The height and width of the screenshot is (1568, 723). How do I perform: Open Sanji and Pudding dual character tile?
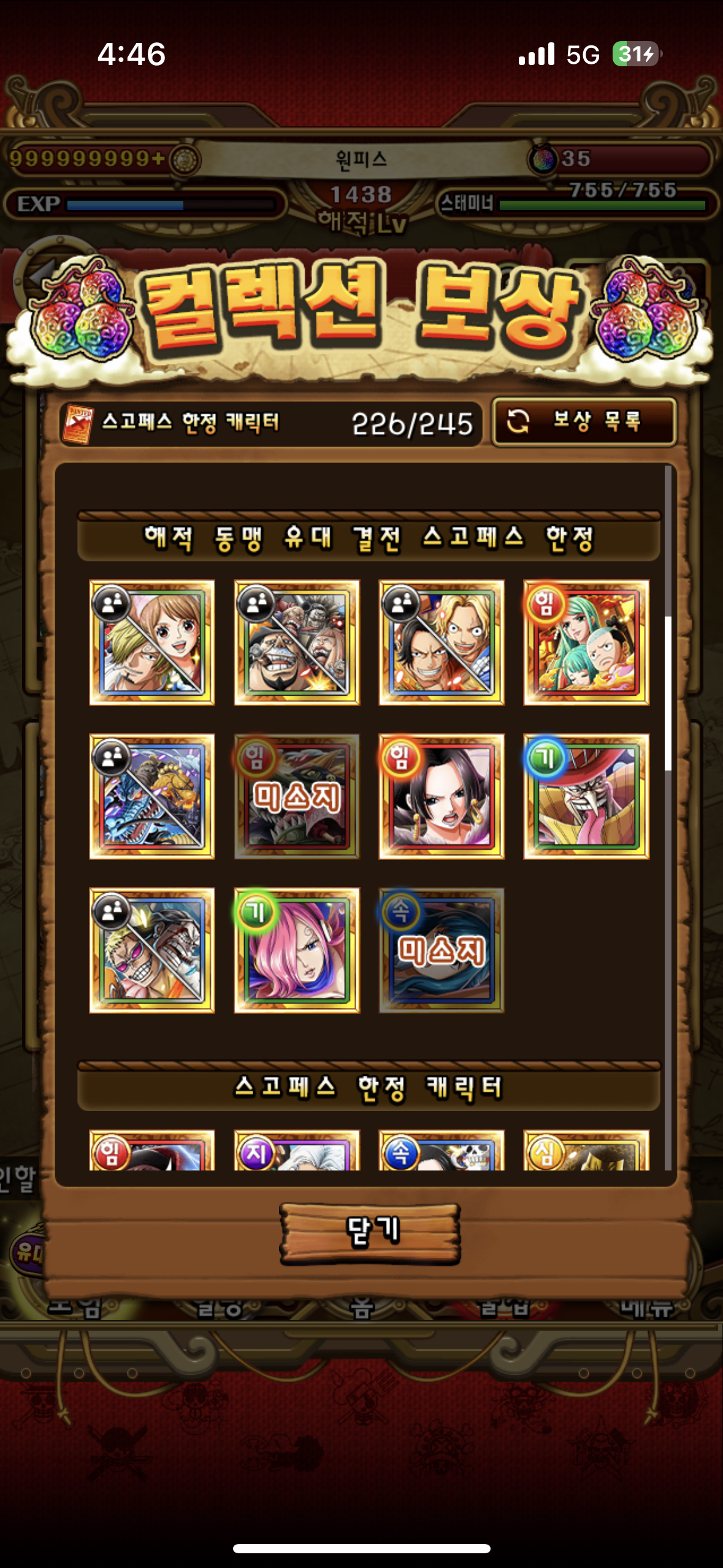click(x=152, y=643)
